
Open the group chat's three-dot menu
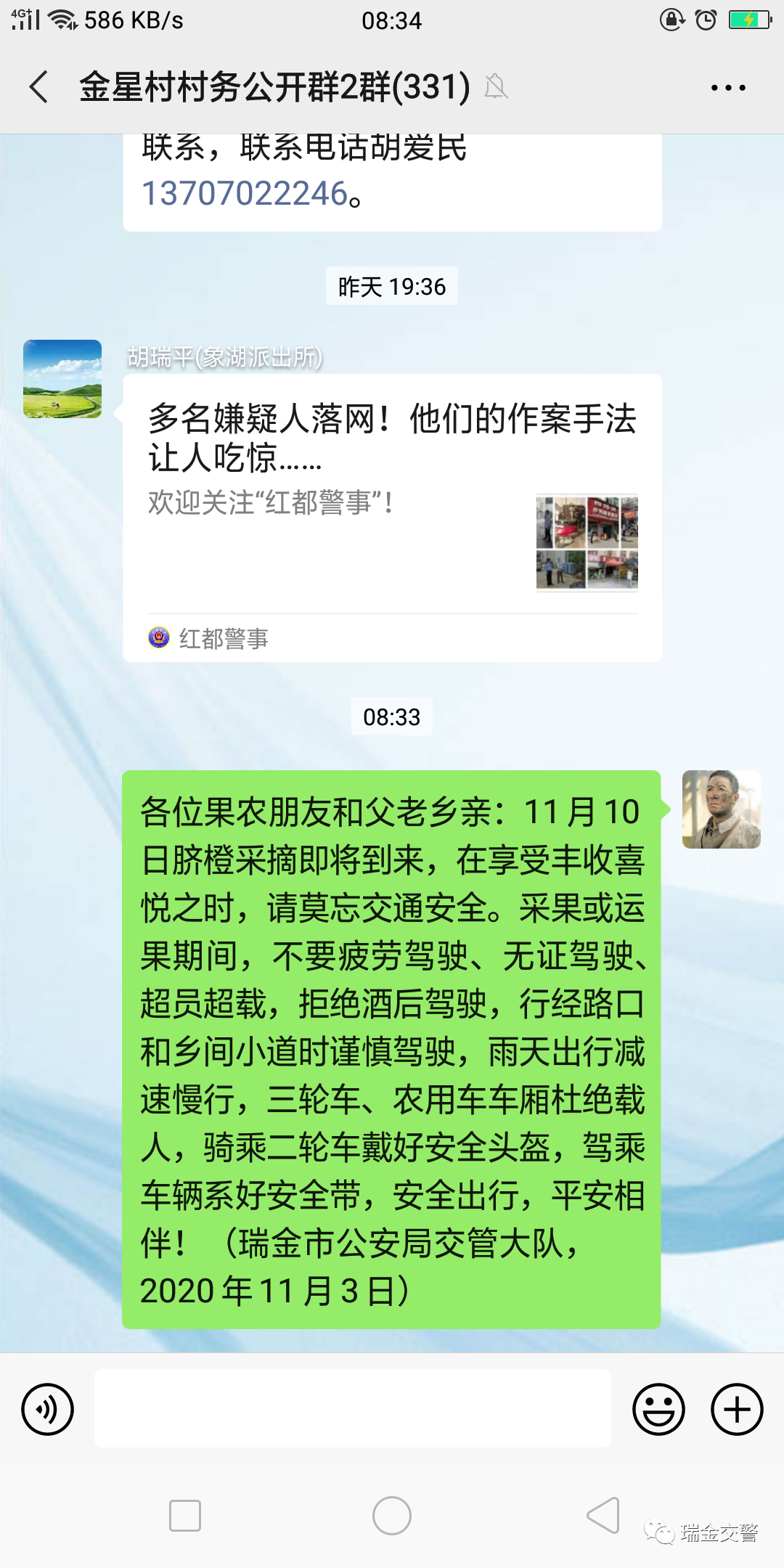coord(728,88)
